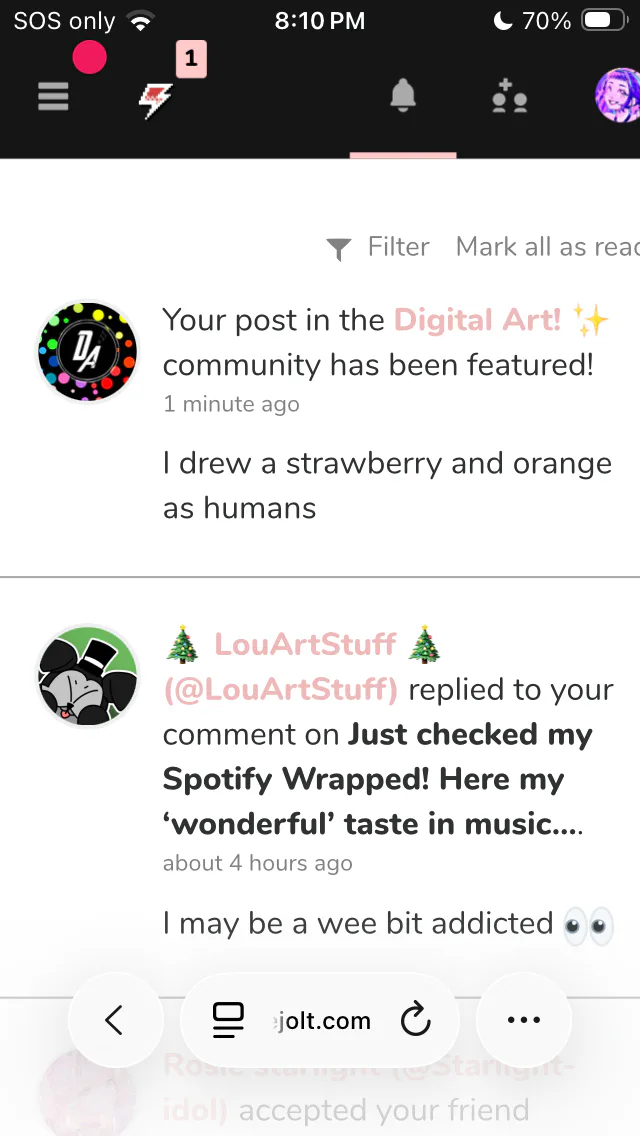640x1136 pixels.
Task: Filter the notifications
Action: coord(379,247)
